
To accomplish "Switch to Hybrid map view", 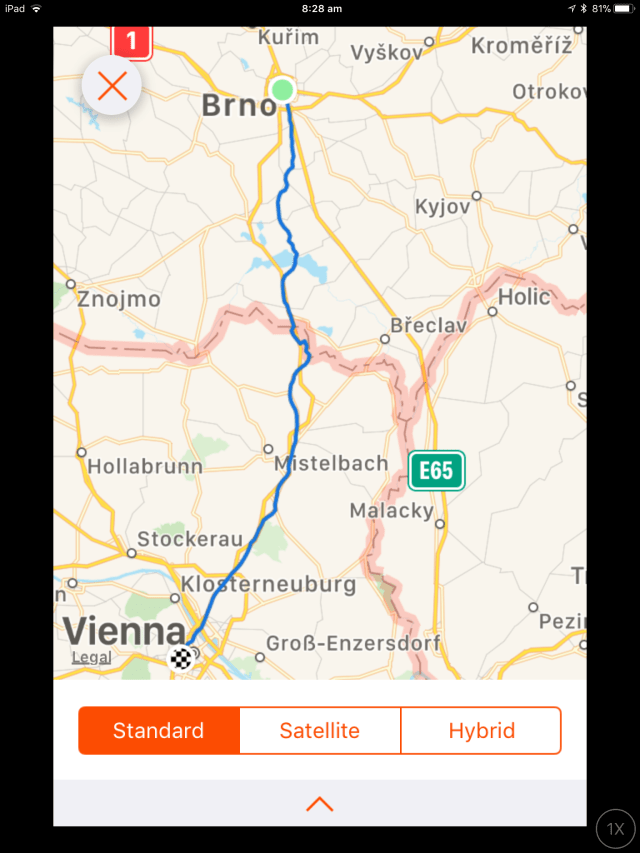I will [x=481, y=731].
